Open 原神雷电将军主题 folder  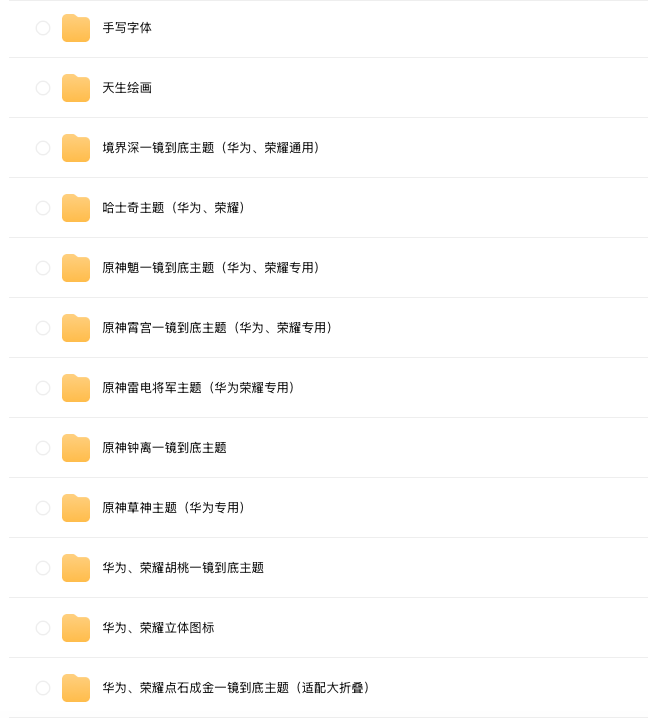[198, 388]
